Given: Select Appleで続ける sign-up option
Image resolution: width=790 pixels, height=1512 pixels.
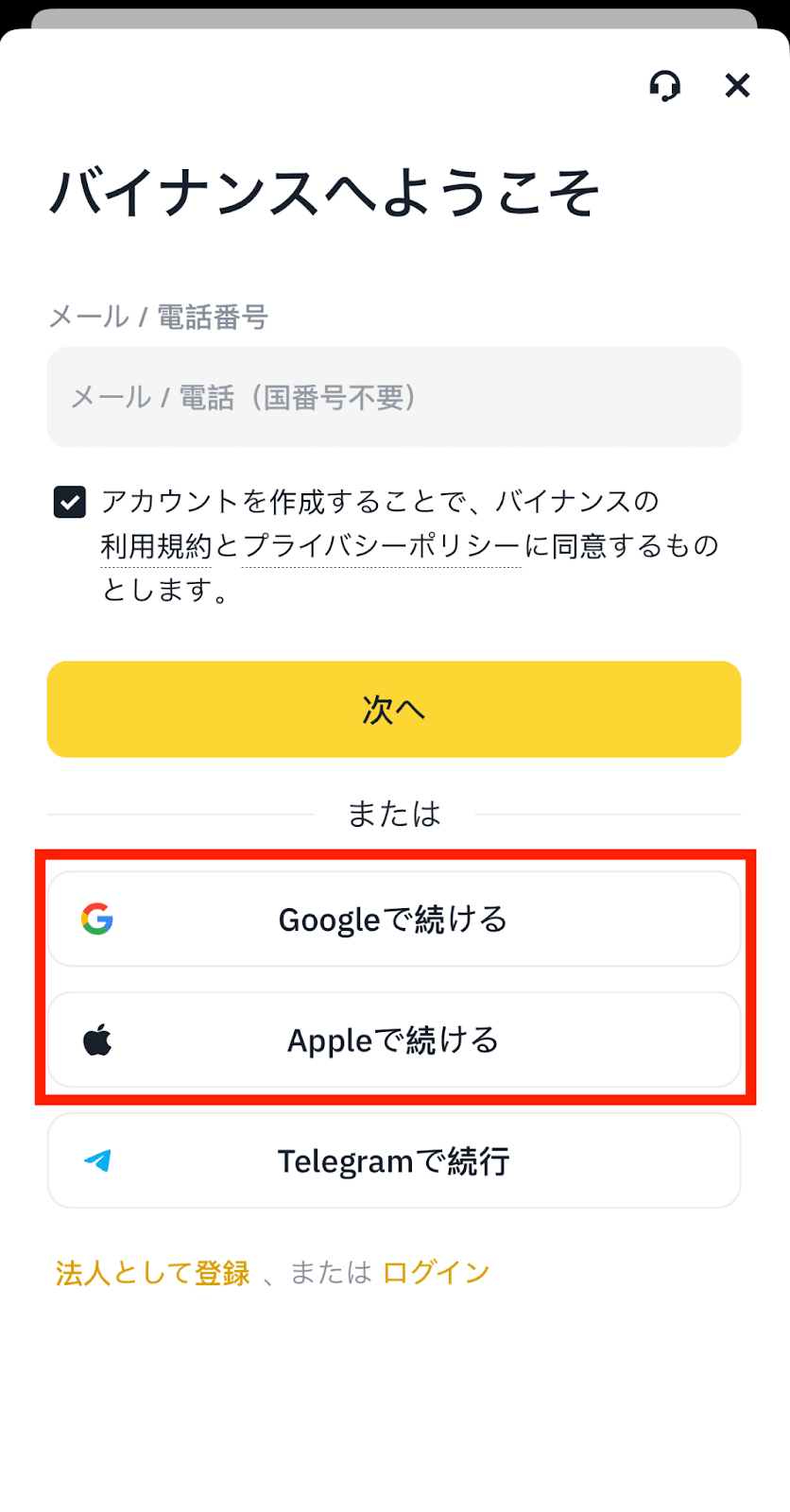Looking at the screenshot, I should tap(394, 1039).
